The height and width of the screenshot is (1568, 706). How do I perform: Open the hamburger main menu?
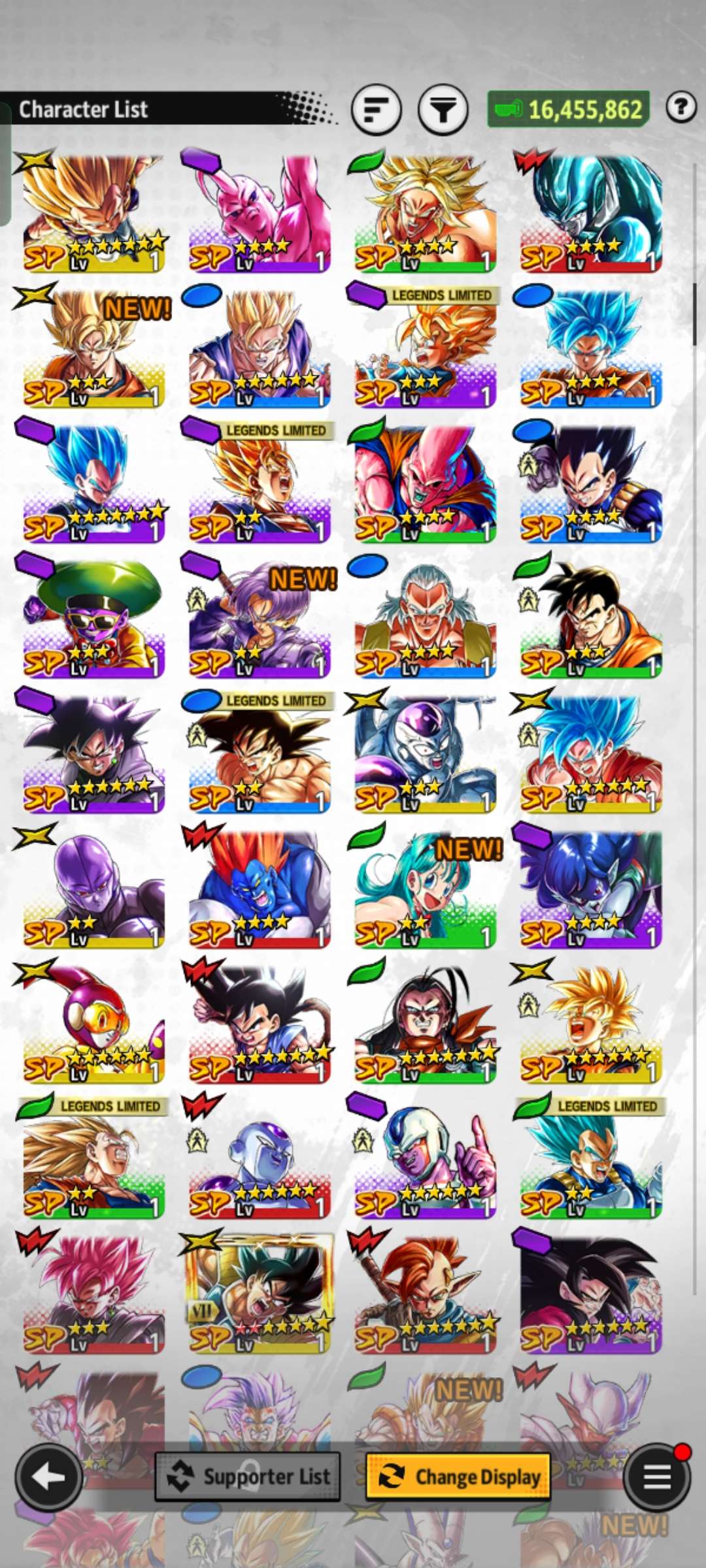[x=657, y=1477]
